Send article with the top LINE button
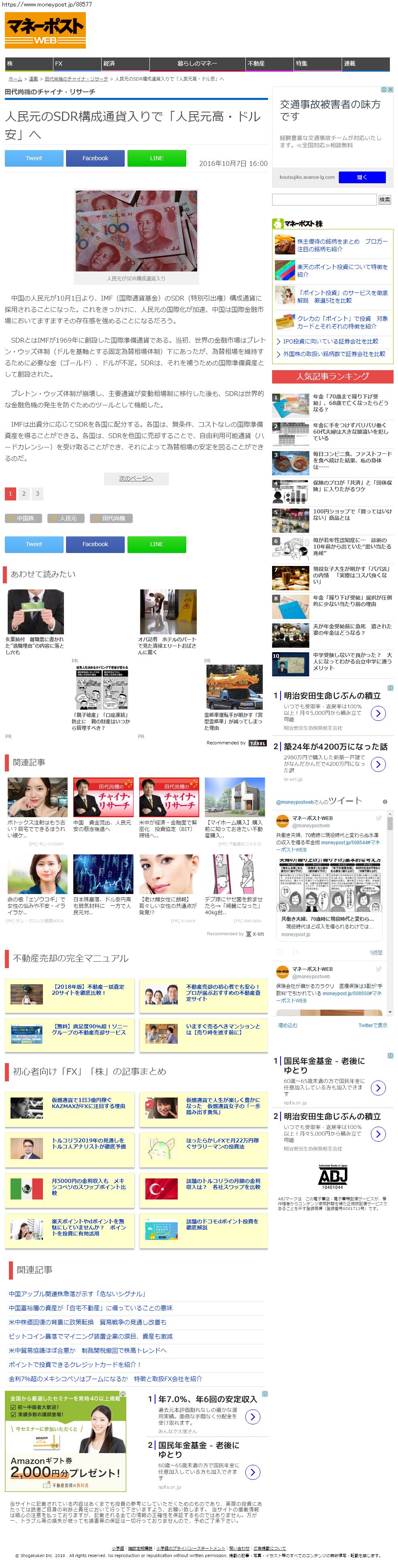The image size is (398, 1568). tap(157, 158)
